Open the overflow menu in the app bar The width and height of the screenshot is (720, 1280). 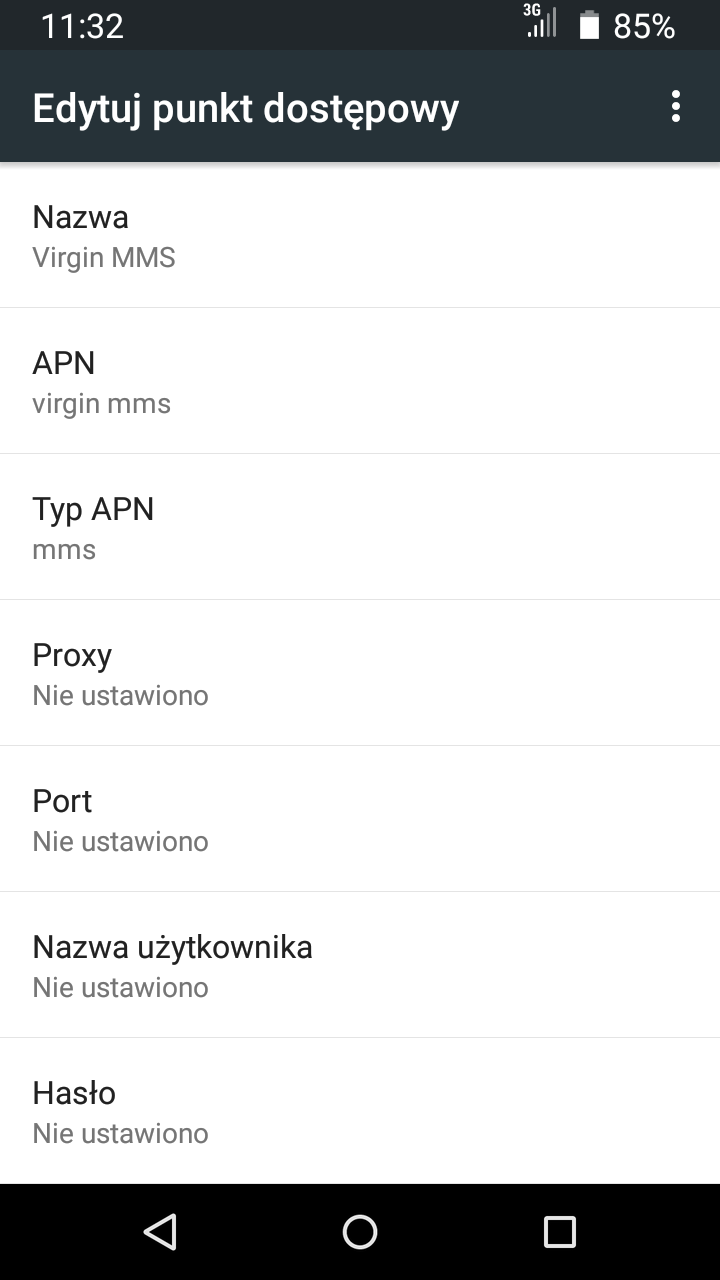676,106
